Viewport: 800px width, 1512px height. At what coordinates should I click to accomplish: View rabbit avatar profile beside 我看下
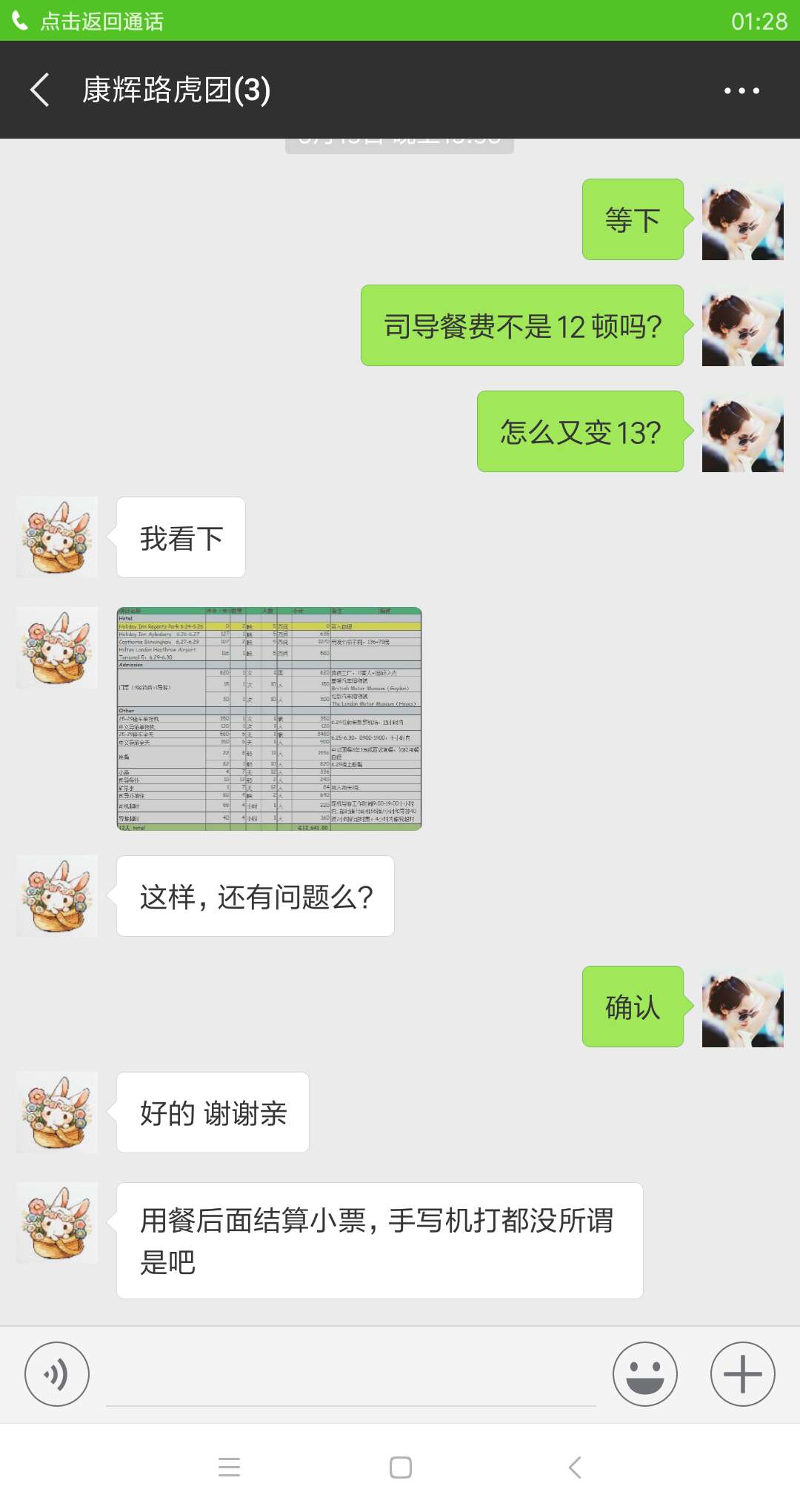coord(57,537)
